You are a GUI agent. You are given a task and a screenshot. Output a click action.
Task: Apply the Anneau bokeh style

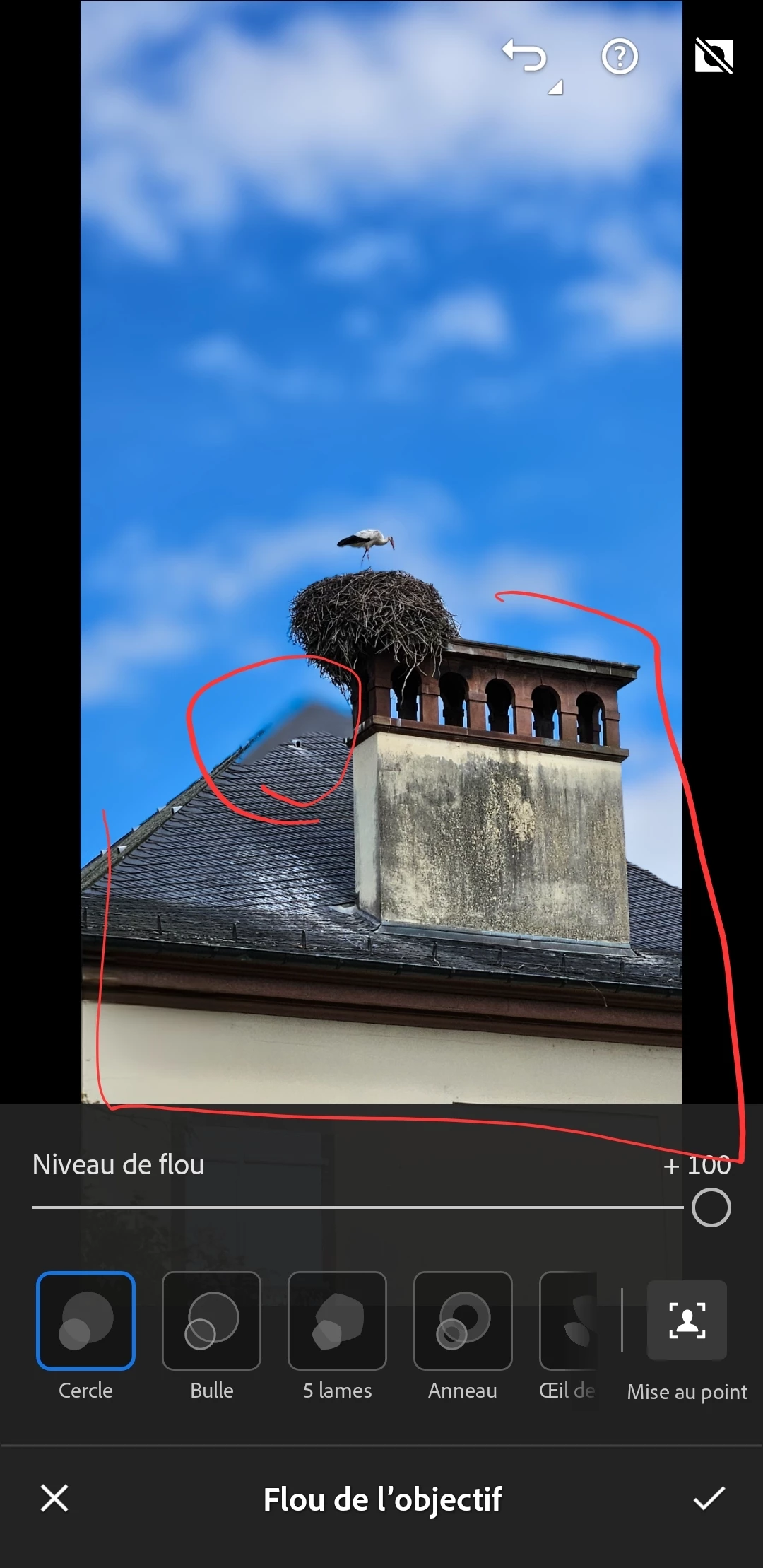pos(463,1321)
